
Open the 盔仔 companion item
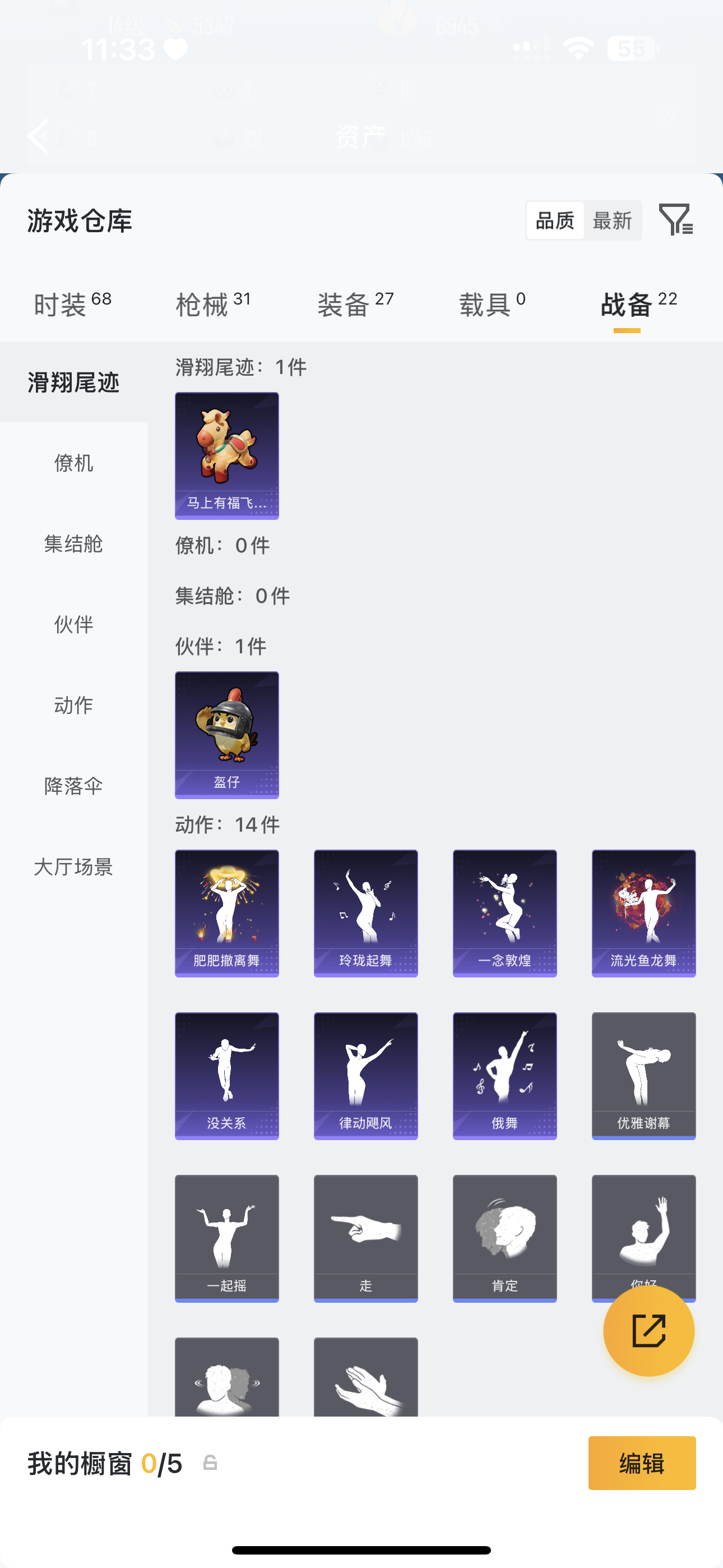coord(227,735)
